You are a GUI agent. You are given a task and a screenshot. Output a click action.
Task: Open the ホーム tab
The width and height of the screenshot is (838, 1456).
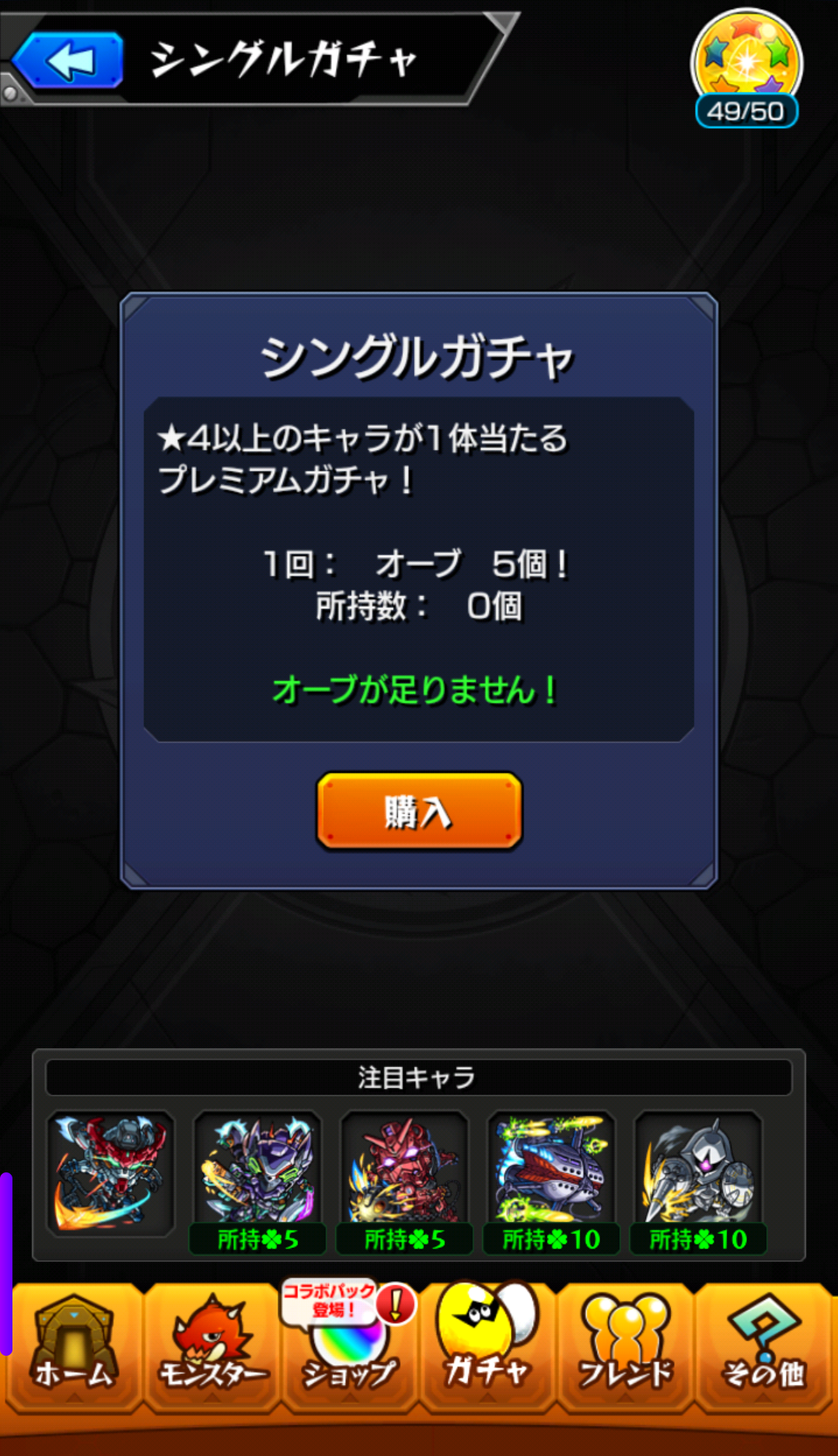[74, 1346]
